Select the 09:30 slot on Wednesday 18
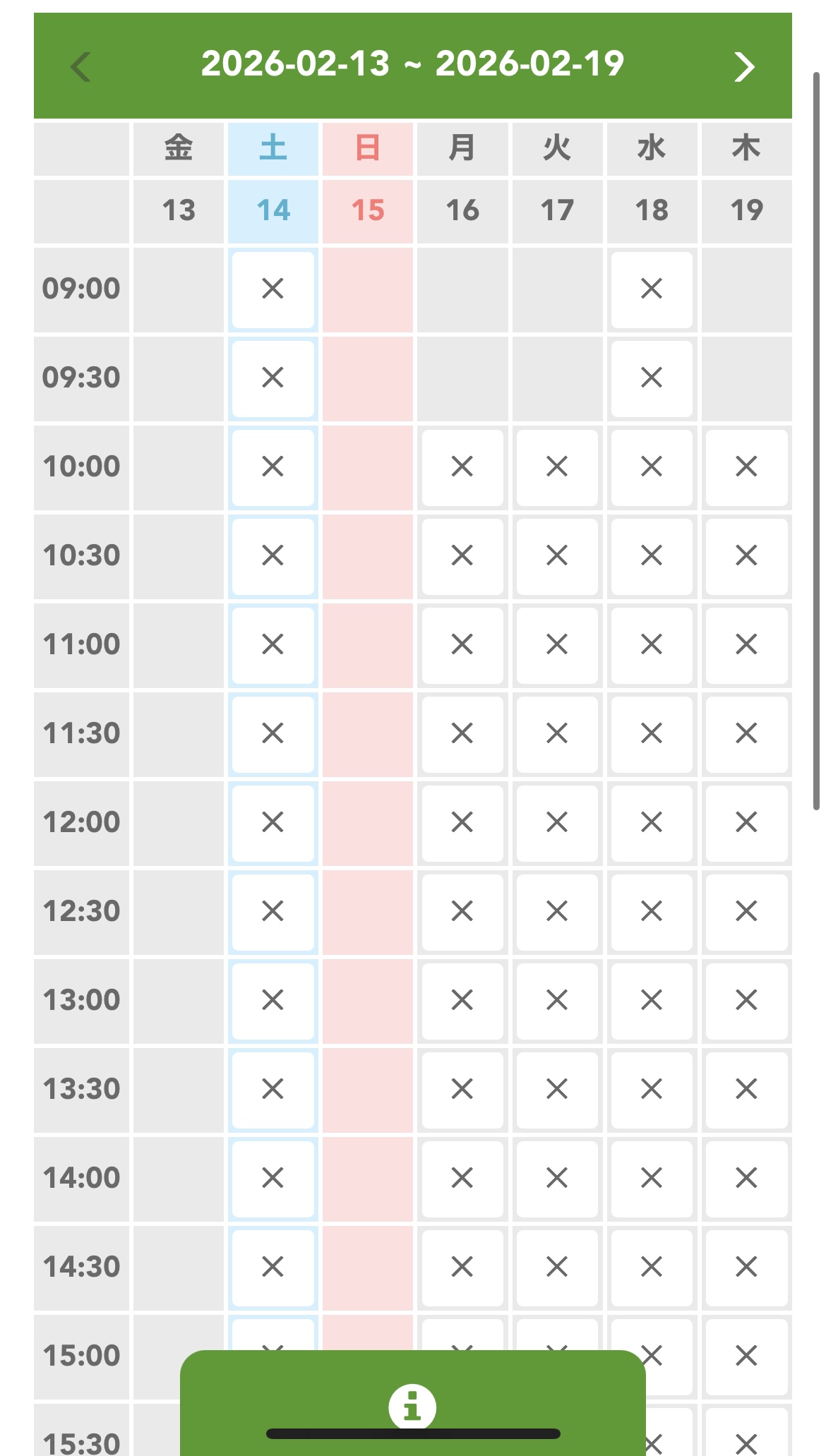This screenshot has width=826, height=1456. click(x=651, y=378)
